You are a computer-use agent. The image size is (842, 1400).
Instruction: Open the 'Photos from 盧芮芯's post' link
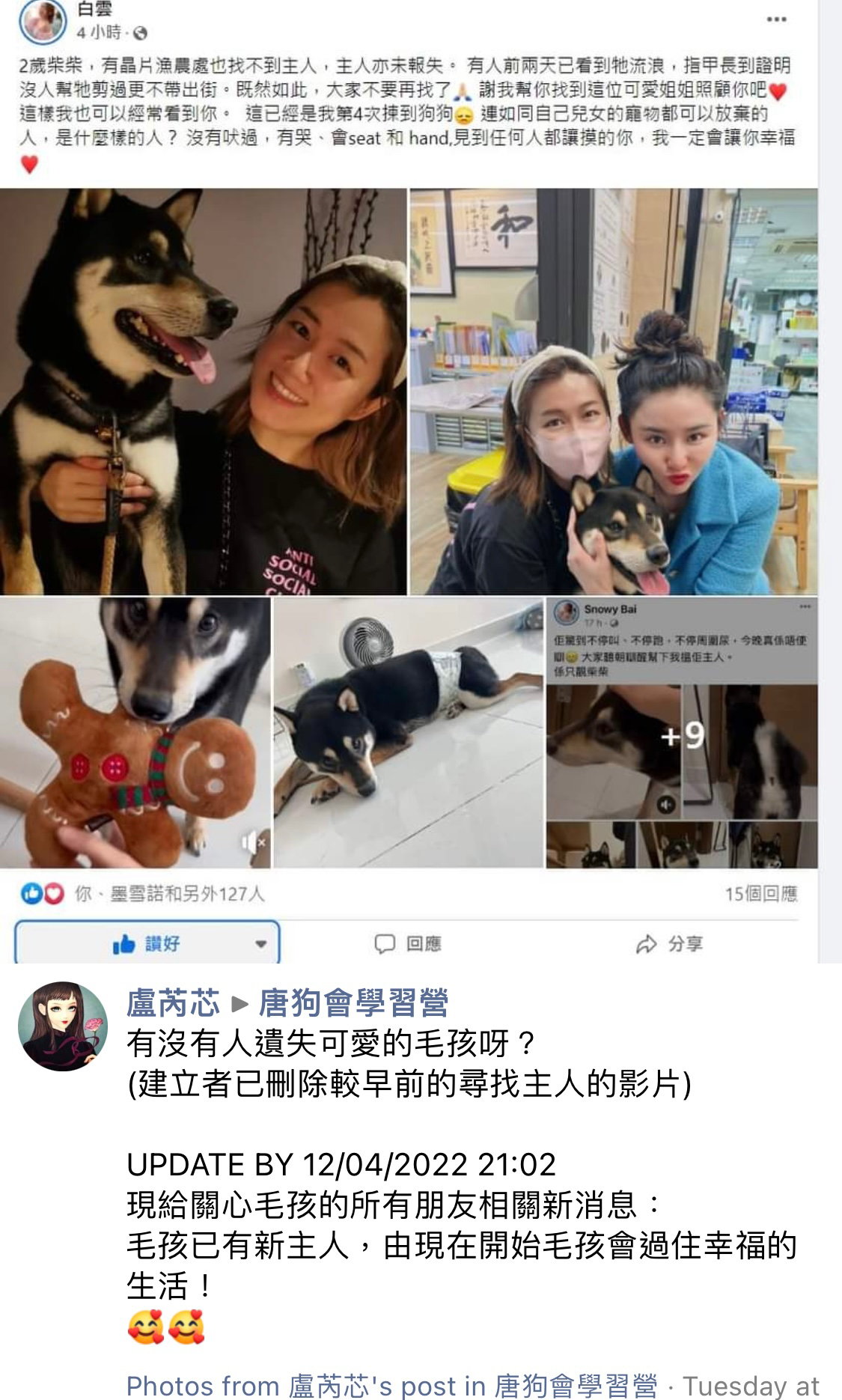point(391,1386)
